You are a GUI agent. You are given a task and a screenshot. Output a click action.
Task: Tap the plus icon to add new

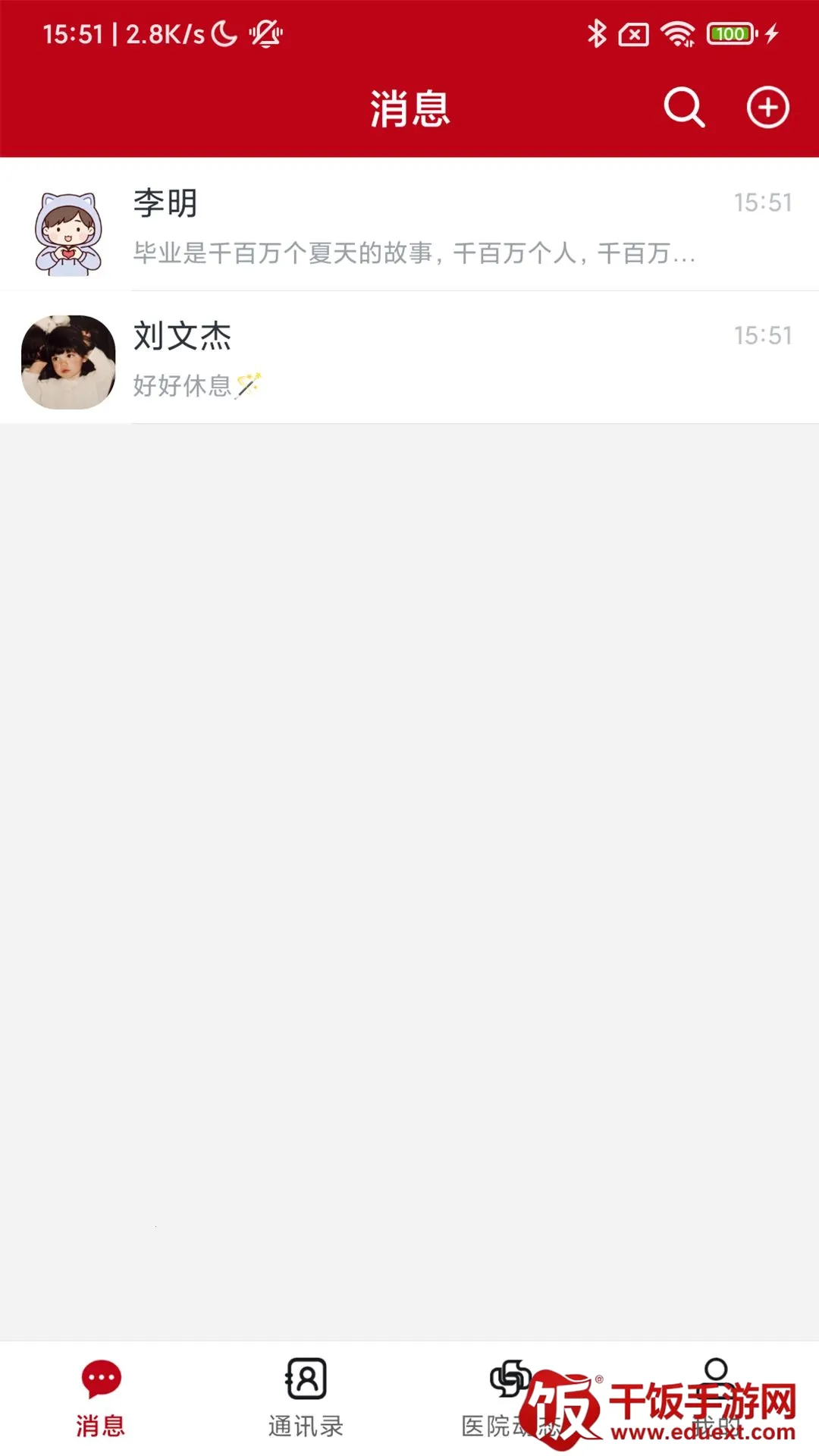pyautogui.click(x=767, y=108)
